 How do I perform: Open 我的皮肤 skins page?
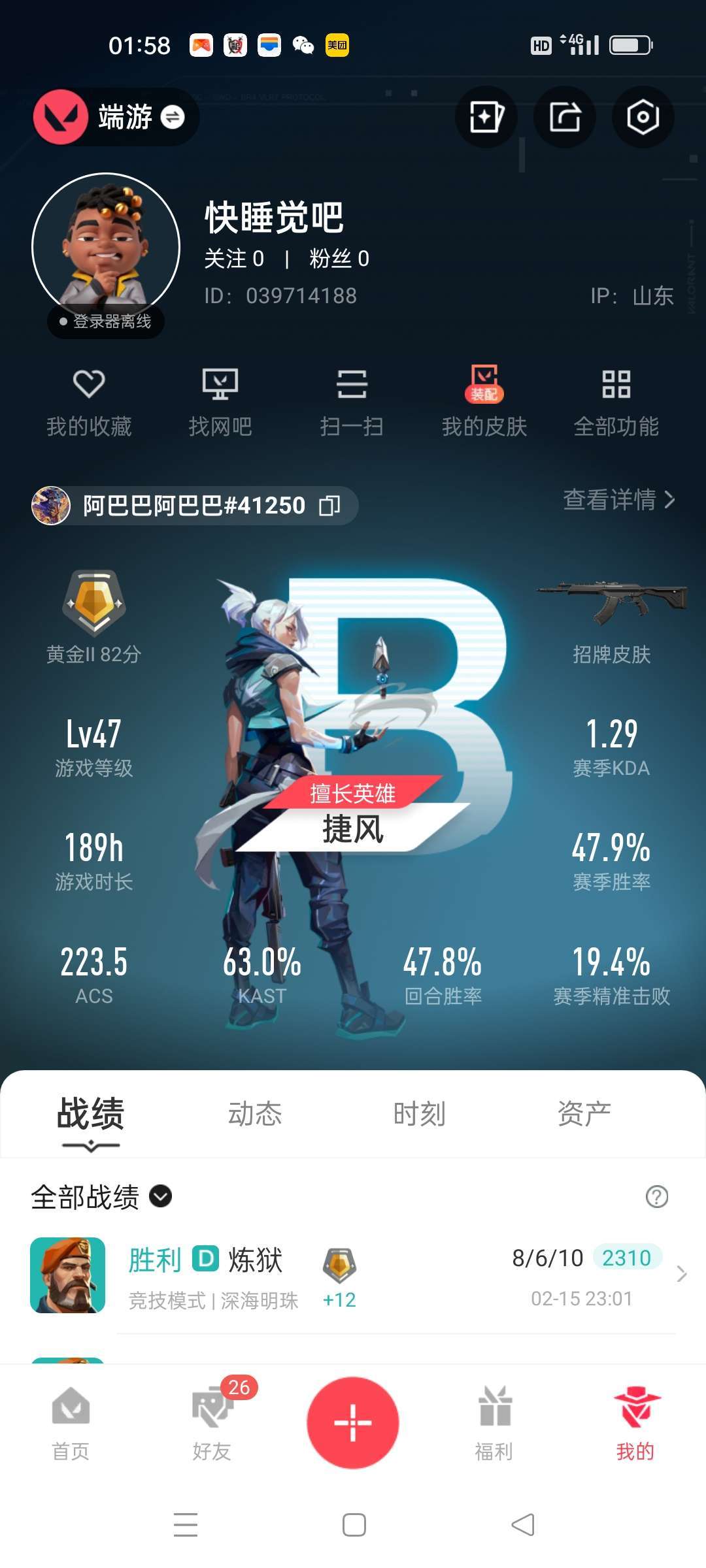(484, 400)
